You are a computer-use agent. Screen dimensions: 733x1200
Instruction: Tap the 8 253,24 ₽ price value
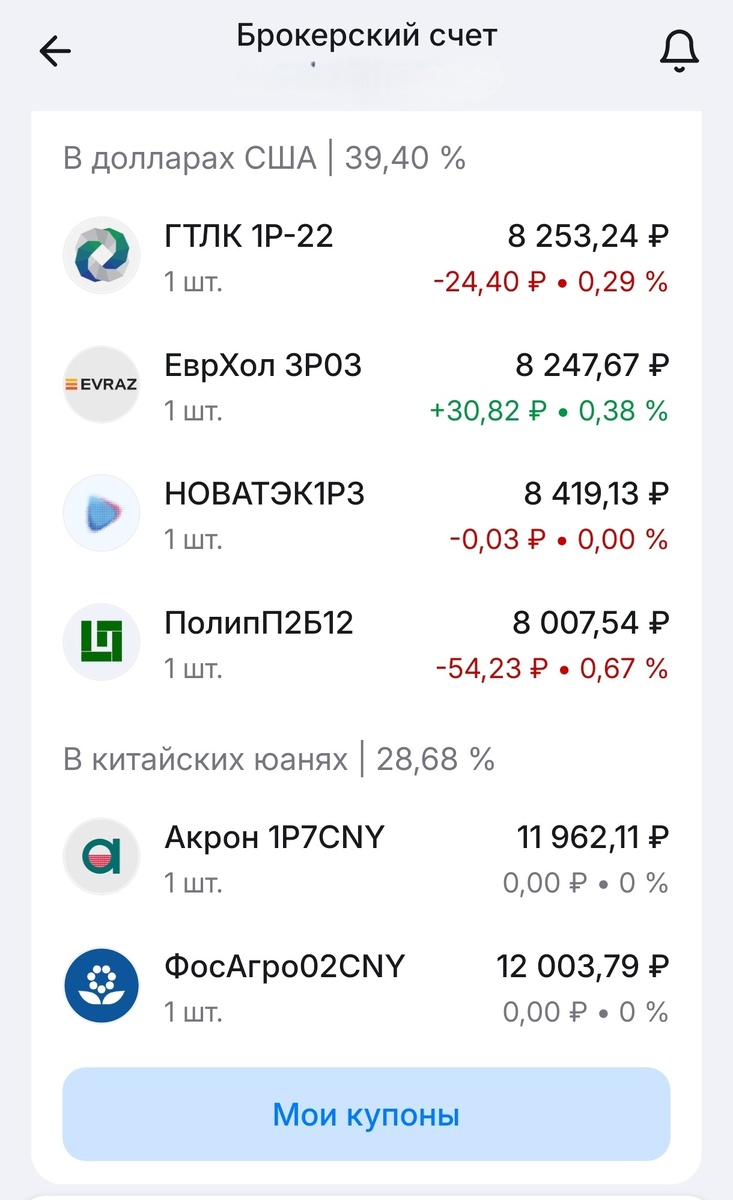tap(589, 236)
